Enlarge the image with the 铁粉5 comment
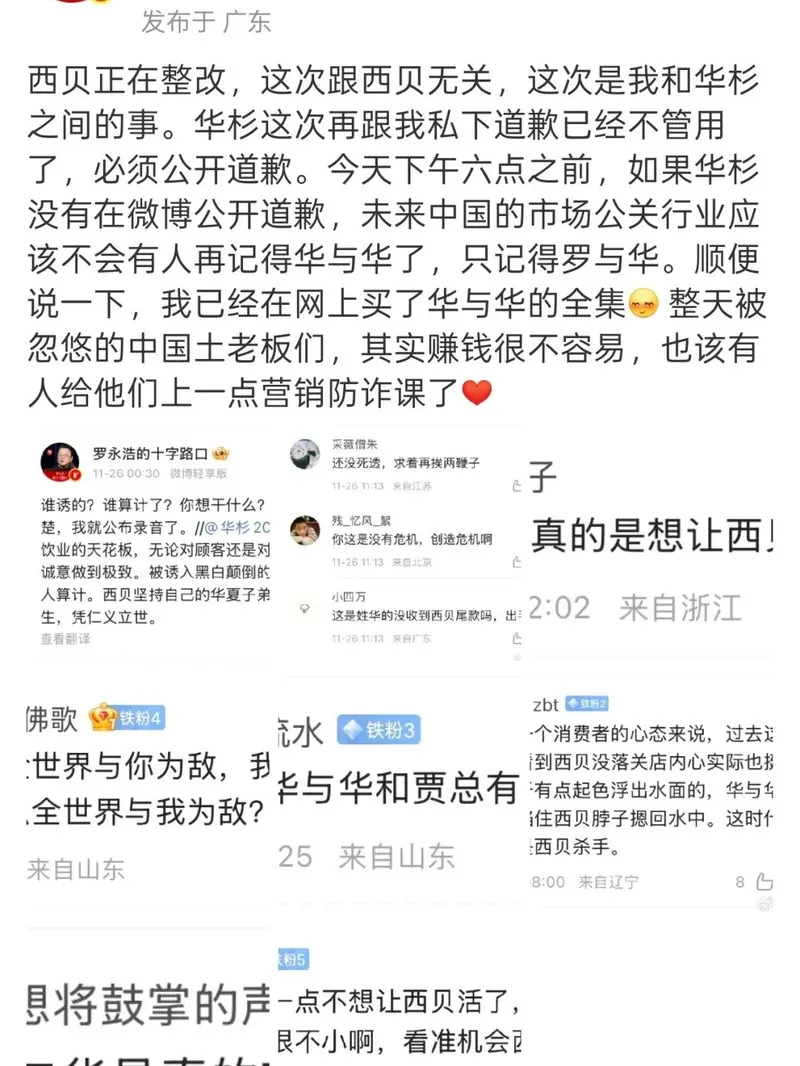The height and width of the screenshot is (1066, 800). coord(400,1000)
